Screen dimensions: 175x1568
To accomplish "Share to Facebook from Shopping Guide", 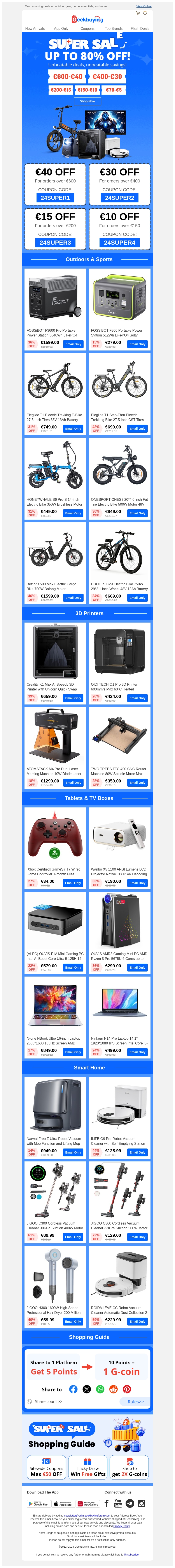I will (73, 1390).
